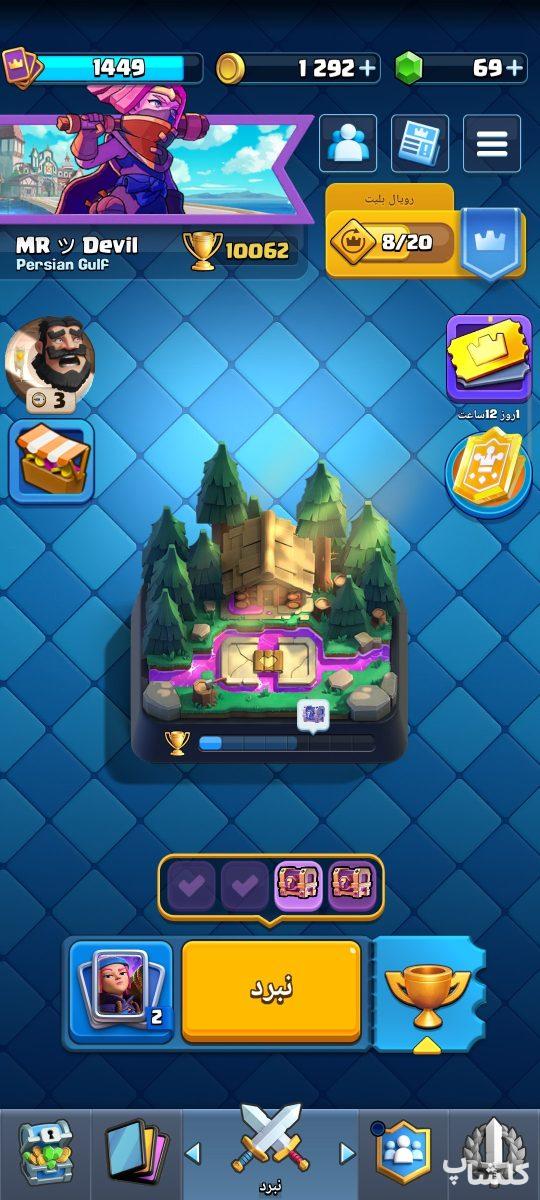Open the gold badge emblem button
Screen dimensions: 540x1200
pos(489,473)
